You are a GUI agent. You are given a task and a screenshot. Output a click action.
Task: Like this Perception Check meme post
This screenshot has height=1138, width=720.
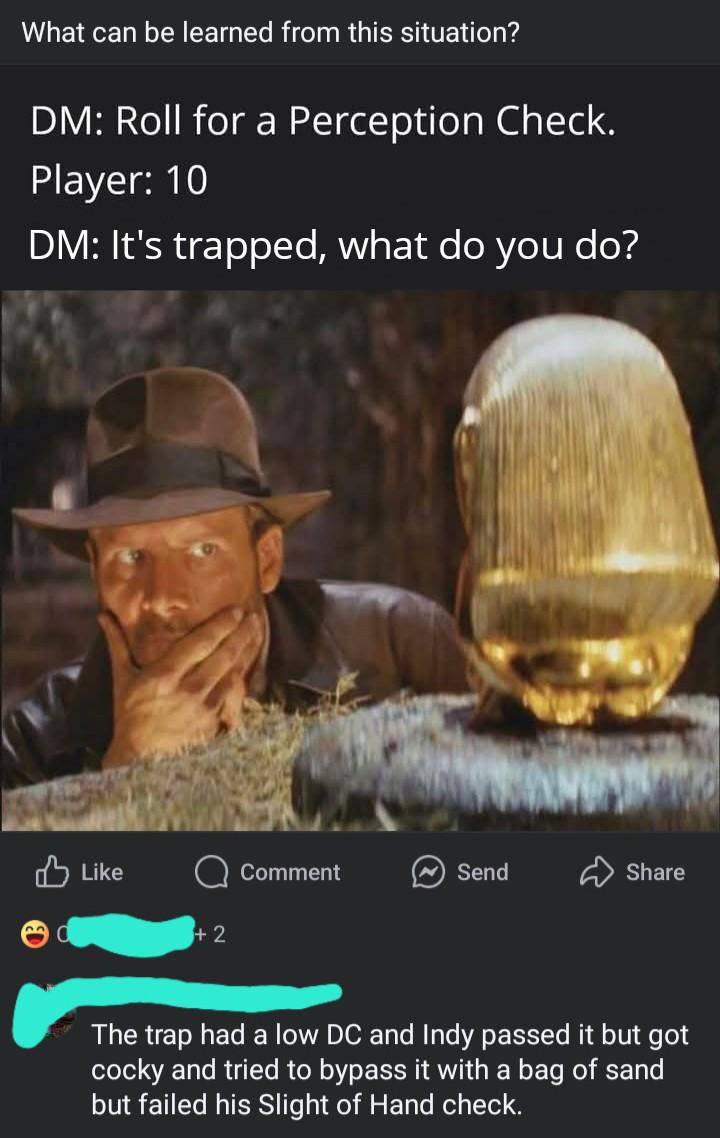80,872
